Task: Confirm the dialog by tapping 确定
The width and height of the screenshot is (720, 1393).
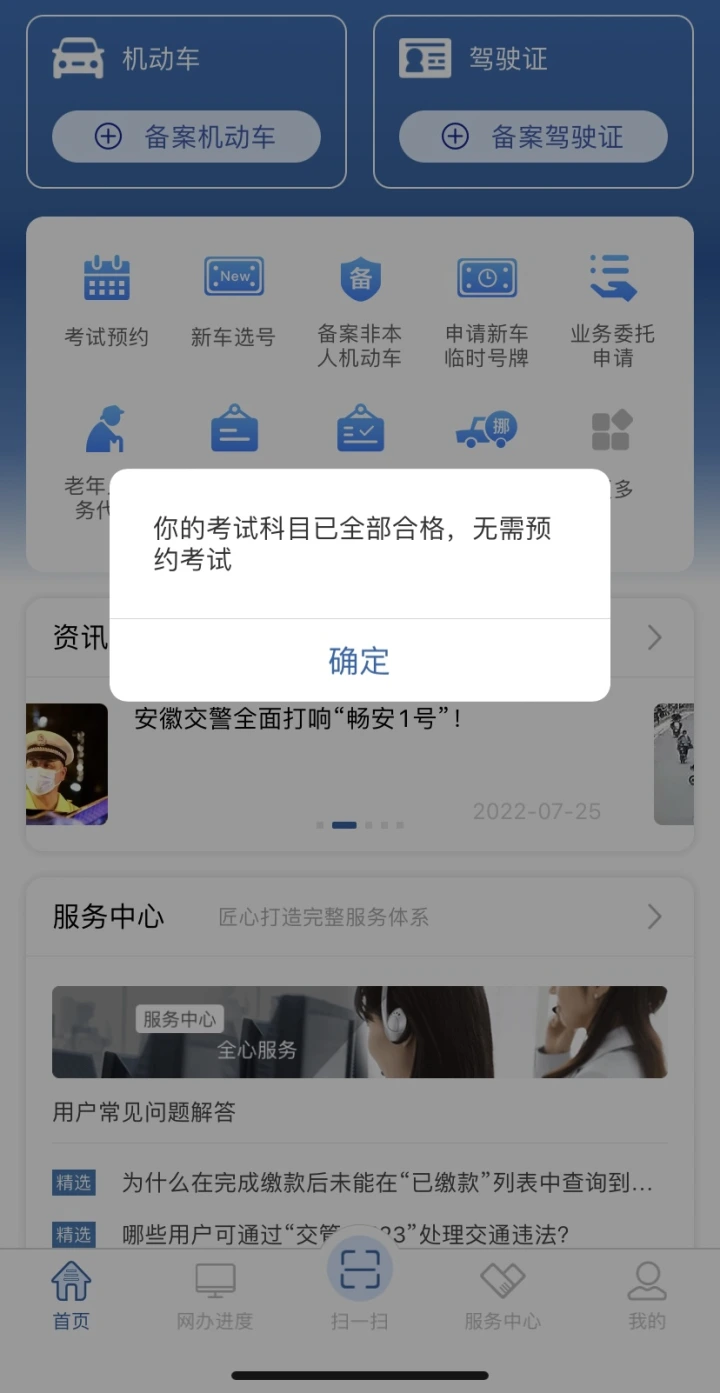Action: [359, 660]
